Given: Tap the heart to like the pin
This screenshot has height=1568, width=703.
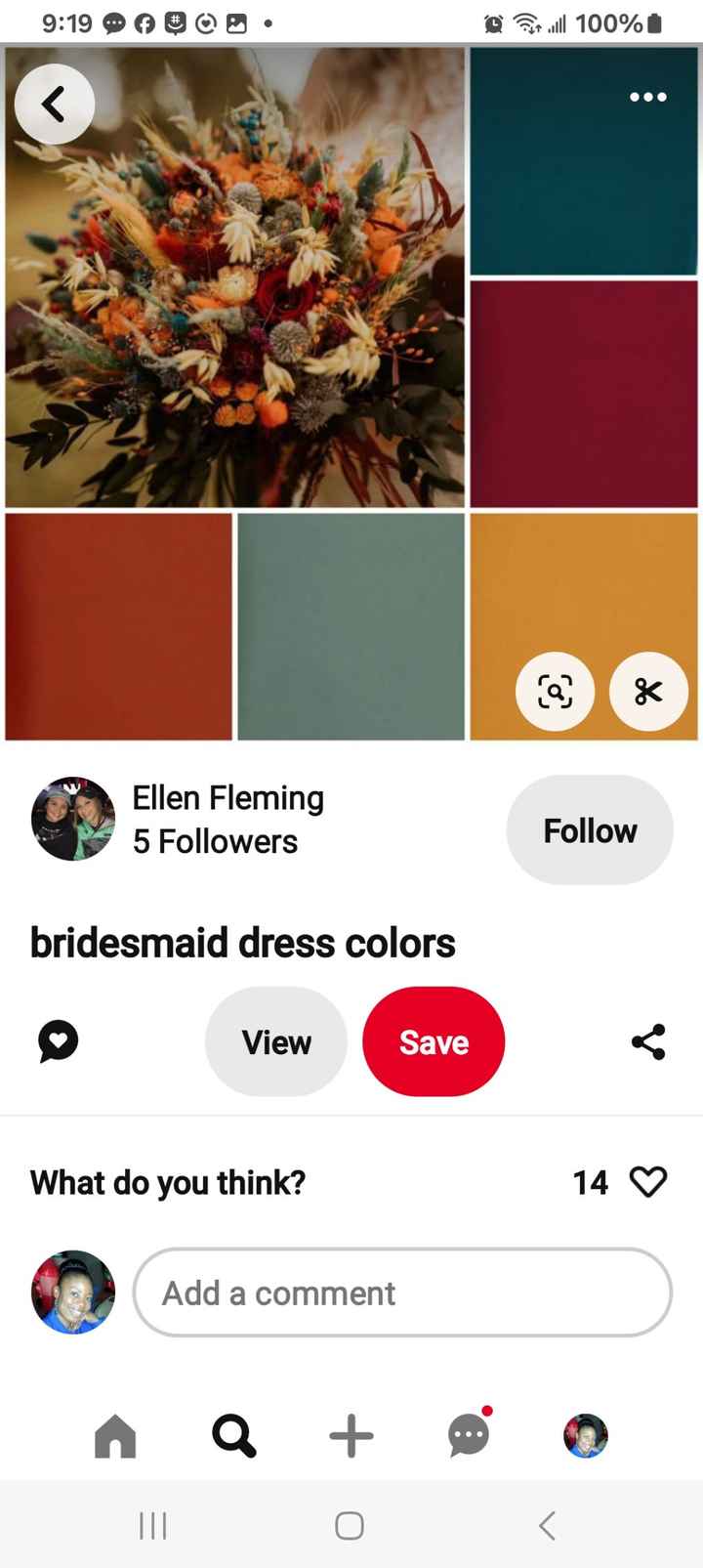Looking at the screenshot, I should click(x=648, y=1182).
